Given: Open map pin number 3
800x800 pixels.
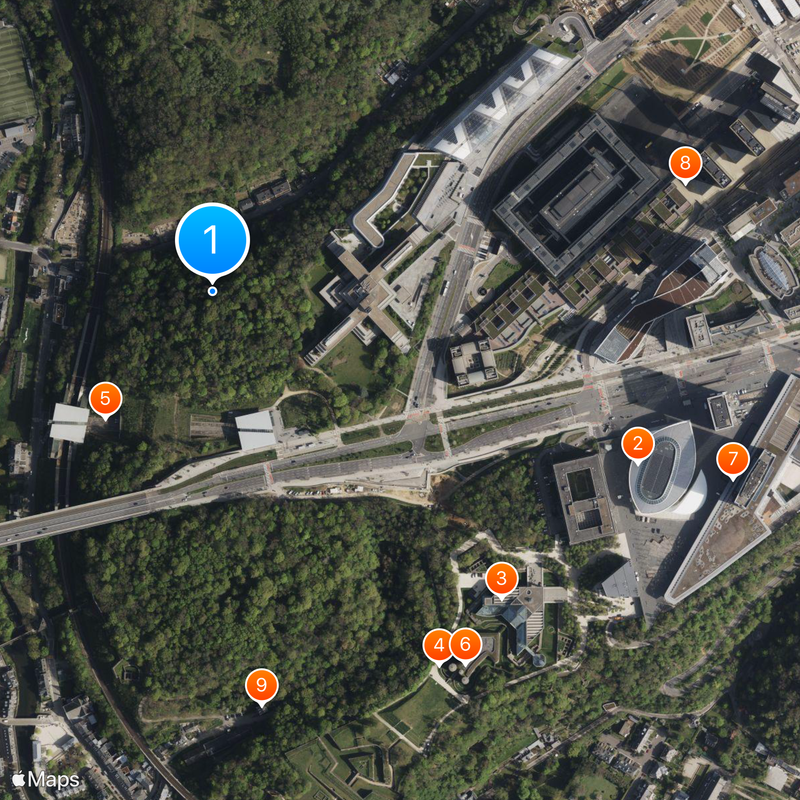Looking at the screenshot, I should (x=501, y=578).
